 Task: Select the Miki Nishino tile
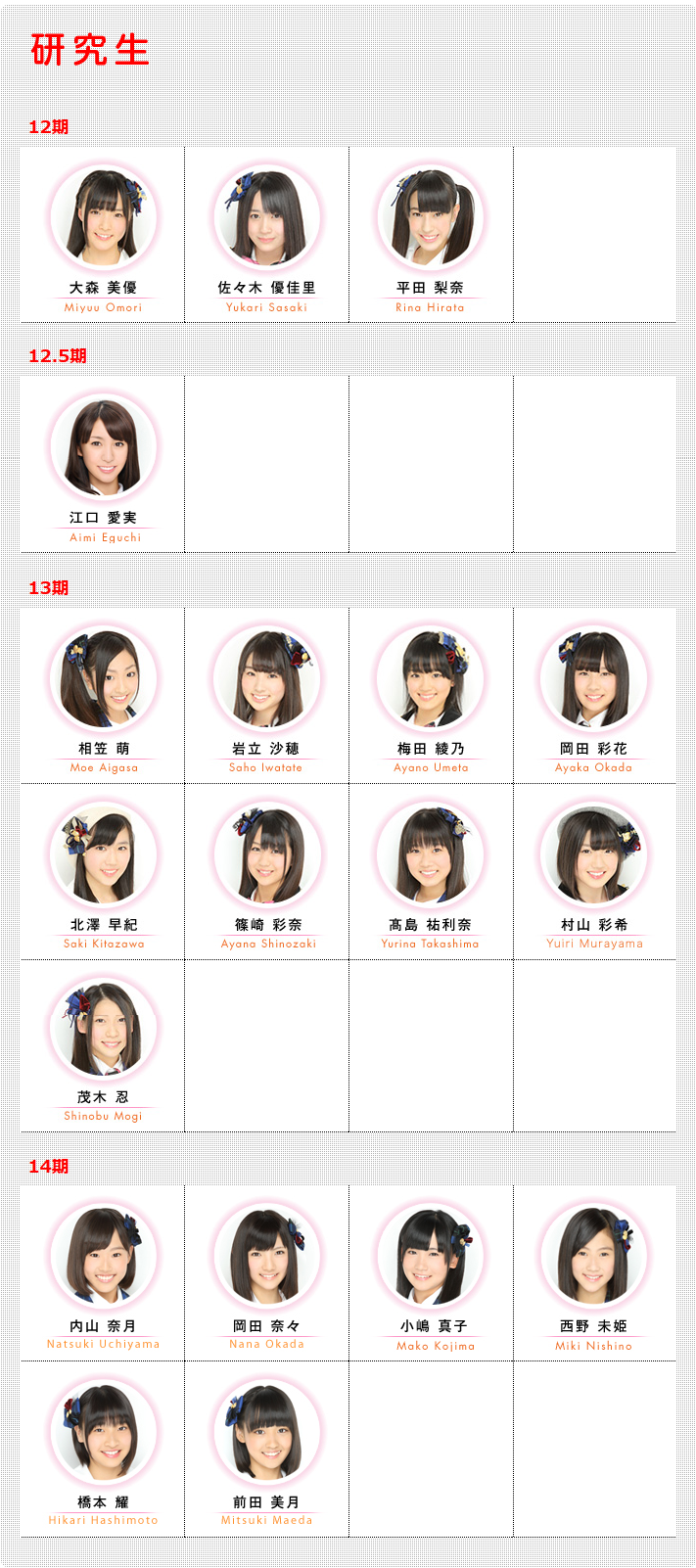[x=593, y=1258]
